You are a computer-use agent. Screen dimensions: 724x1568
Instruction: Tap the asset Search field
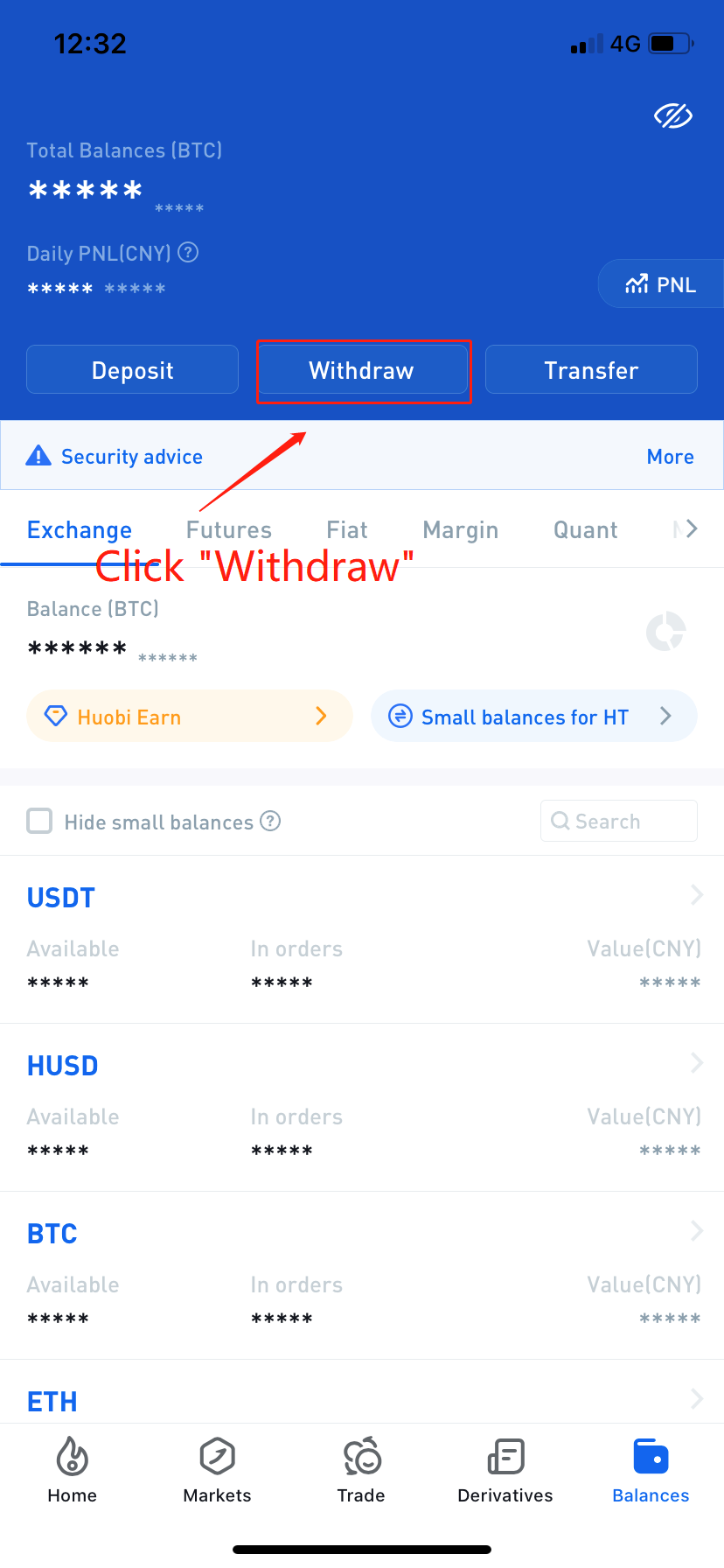619,822
